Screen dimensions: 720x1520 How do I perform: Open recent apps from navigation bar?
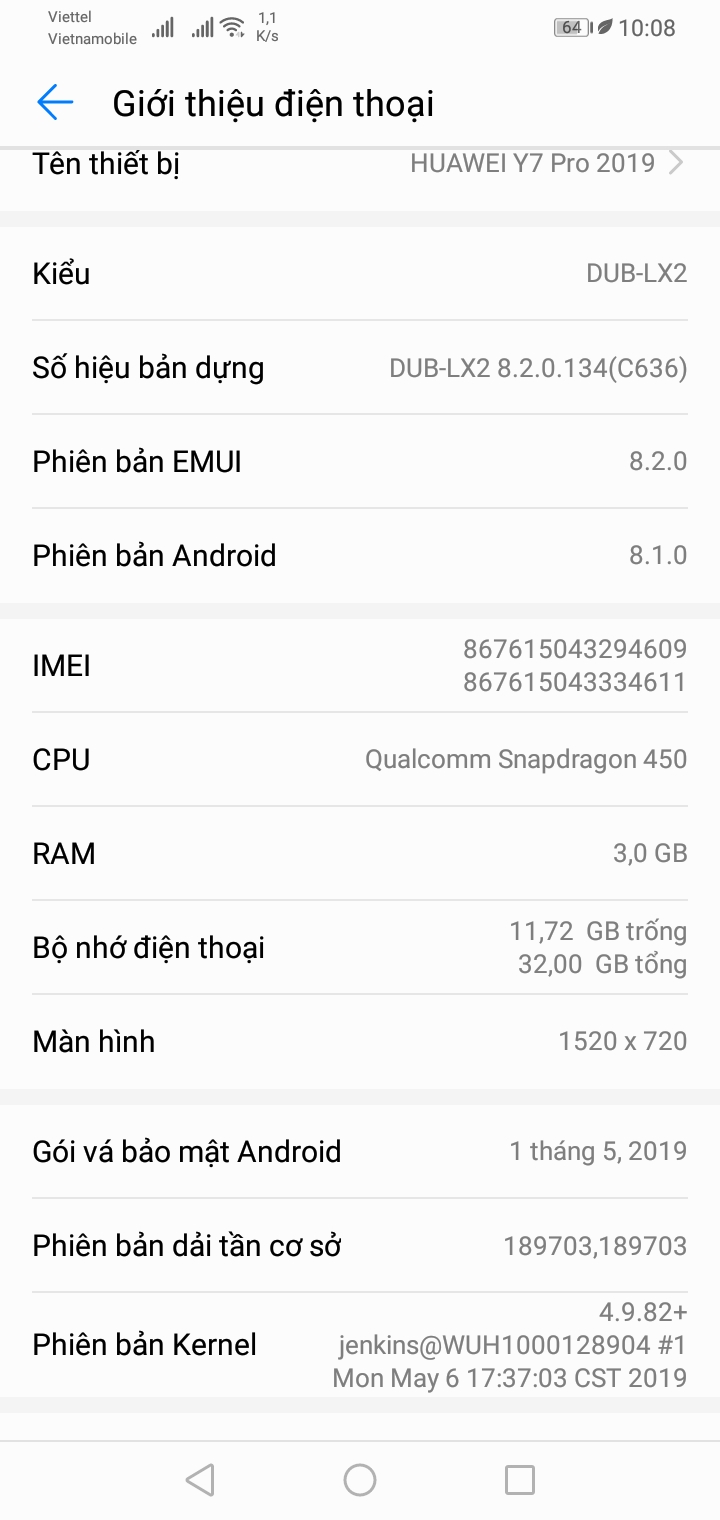point(520,1479)
